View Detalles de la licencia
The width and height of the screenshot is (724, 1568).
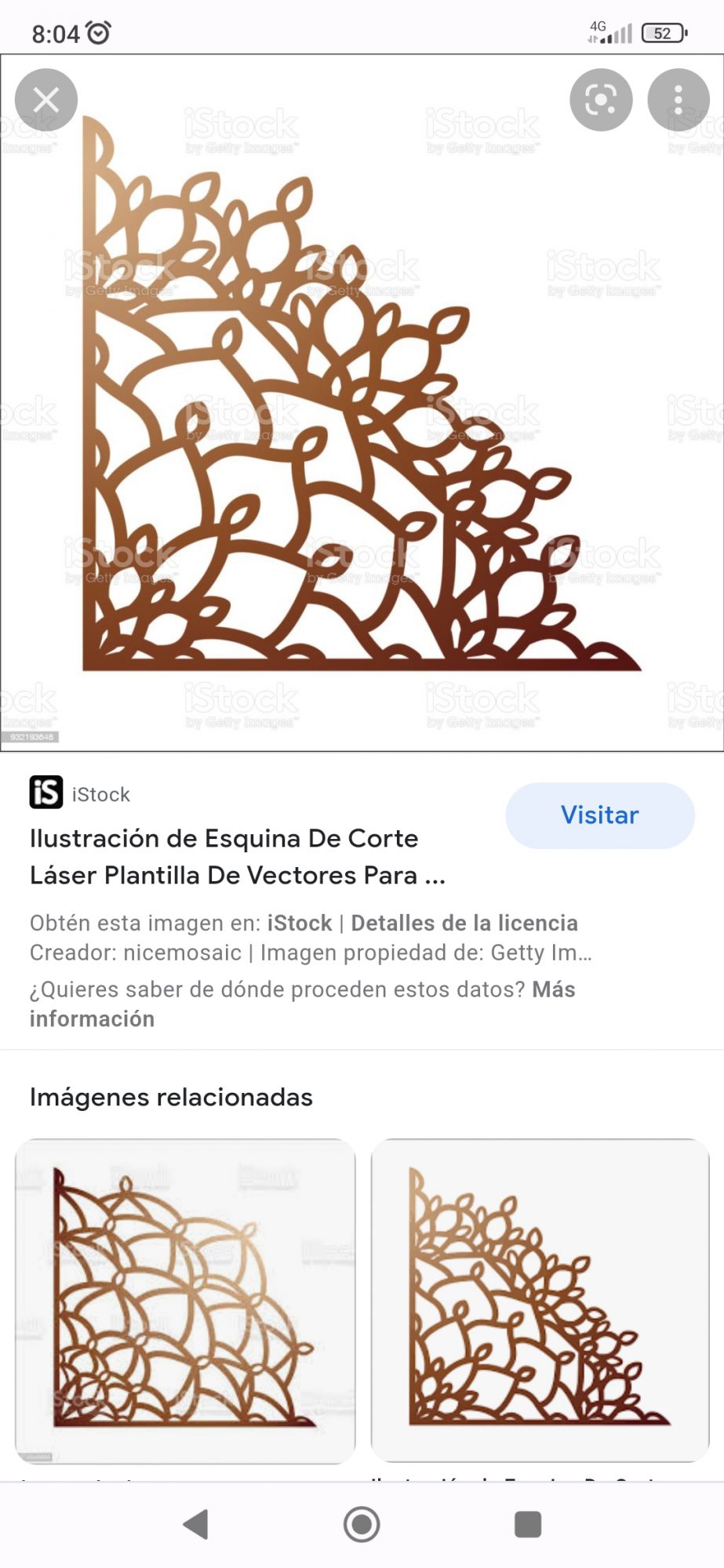click(x=464, y=924)
